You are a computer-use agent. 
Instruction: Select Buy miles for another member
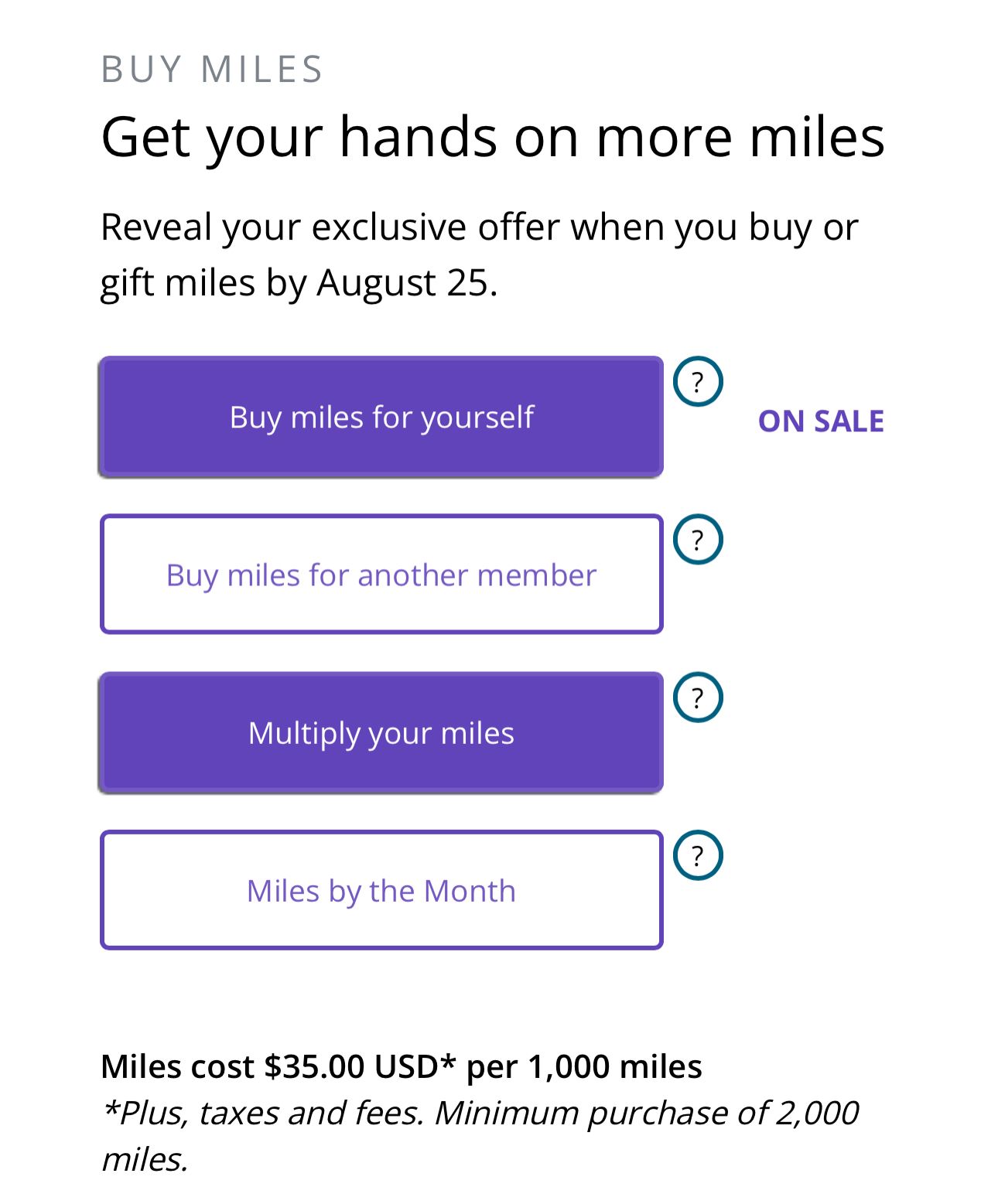pyautogui.click(x=381, y=575)
